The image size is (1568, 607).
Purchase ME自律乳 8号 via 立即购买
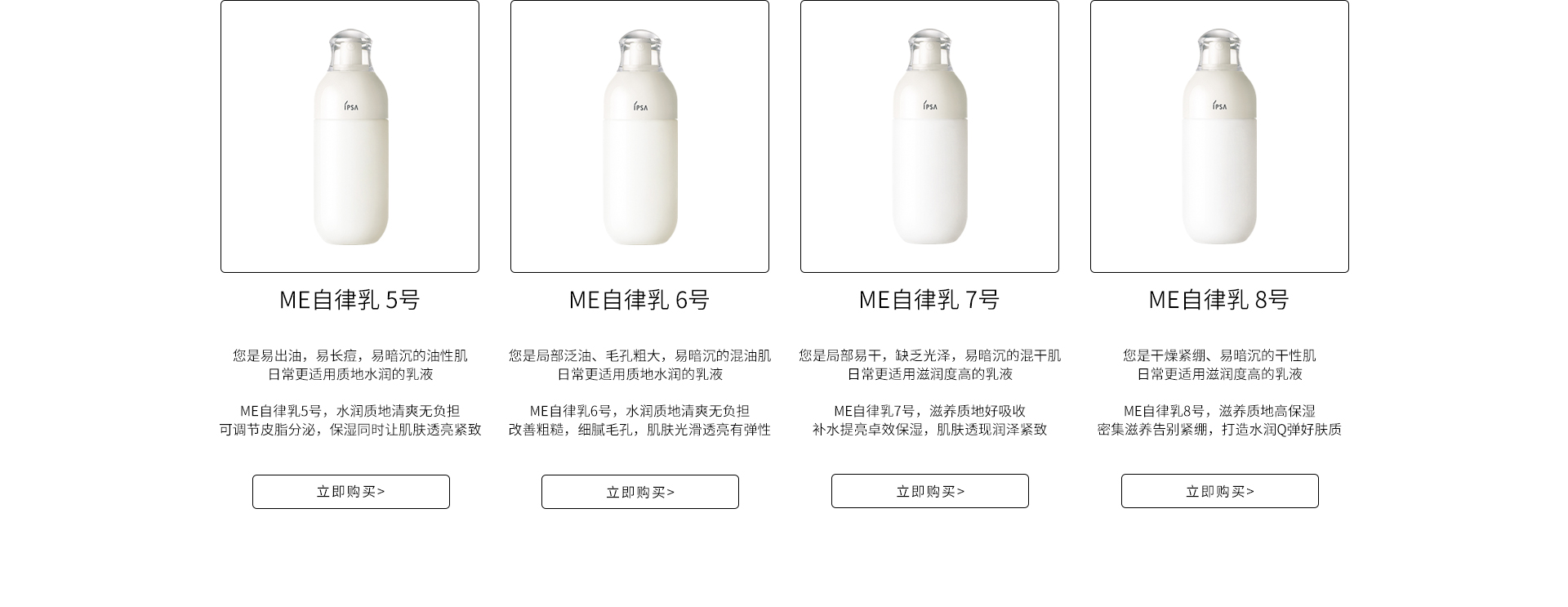[1219, 491]
